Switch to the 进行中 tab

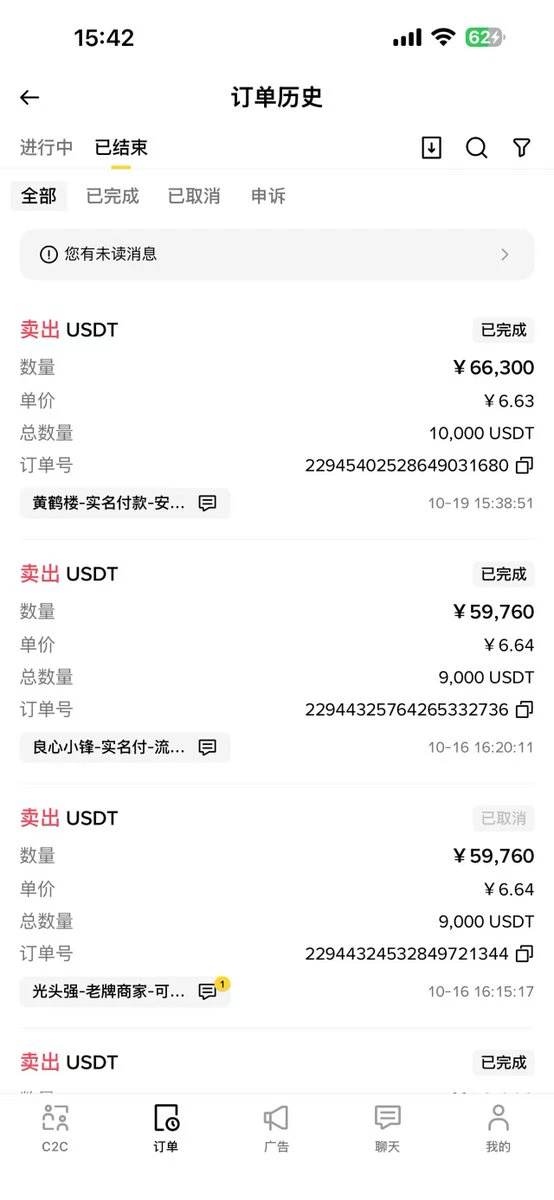pyautogui.click(x=46, y=147)
